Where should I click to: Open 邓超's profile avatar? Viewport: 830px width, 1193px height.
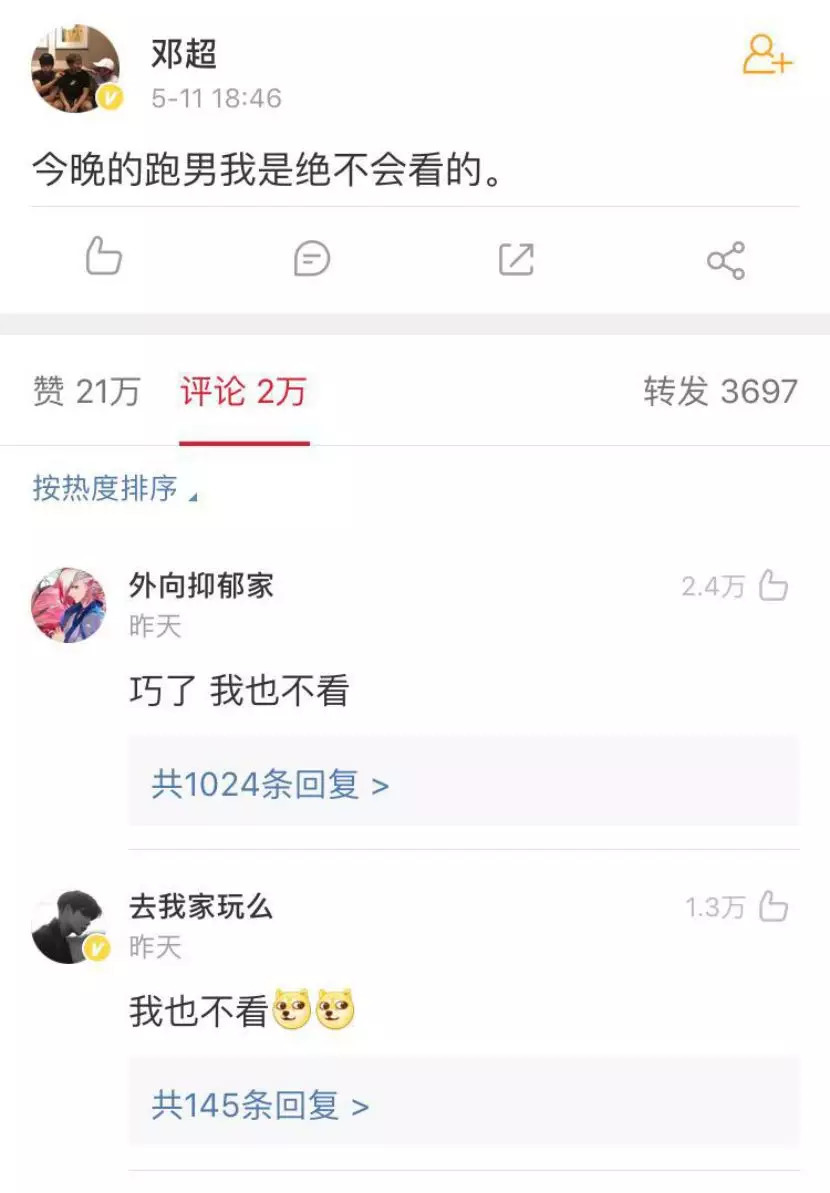[75, 68]
